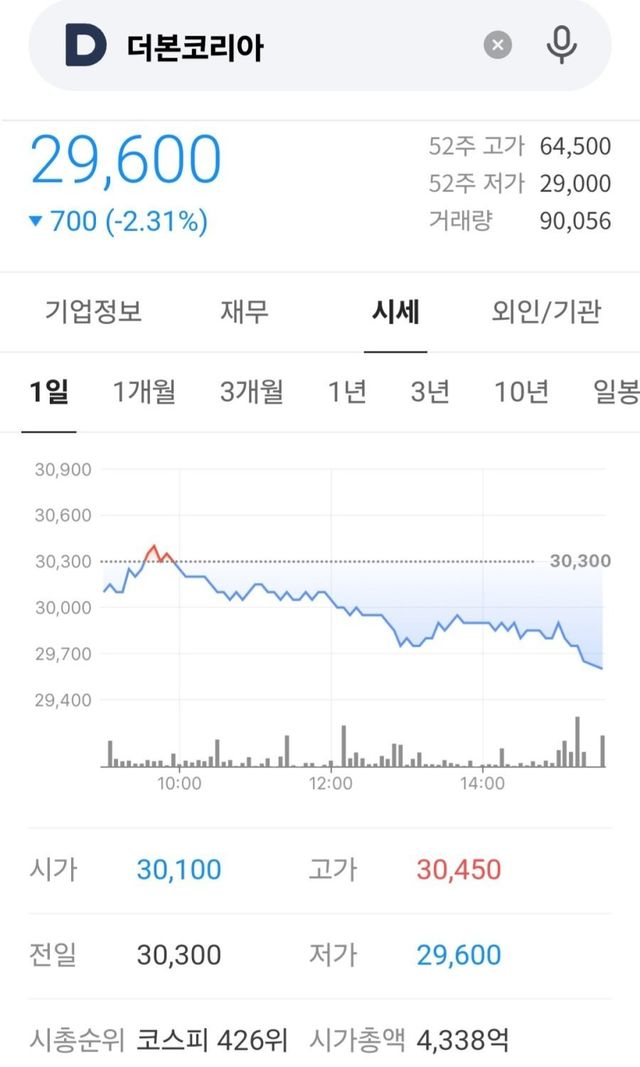Open the 재무 tab
This screenshot has height=1067, width=640.
tap(245, 311)
